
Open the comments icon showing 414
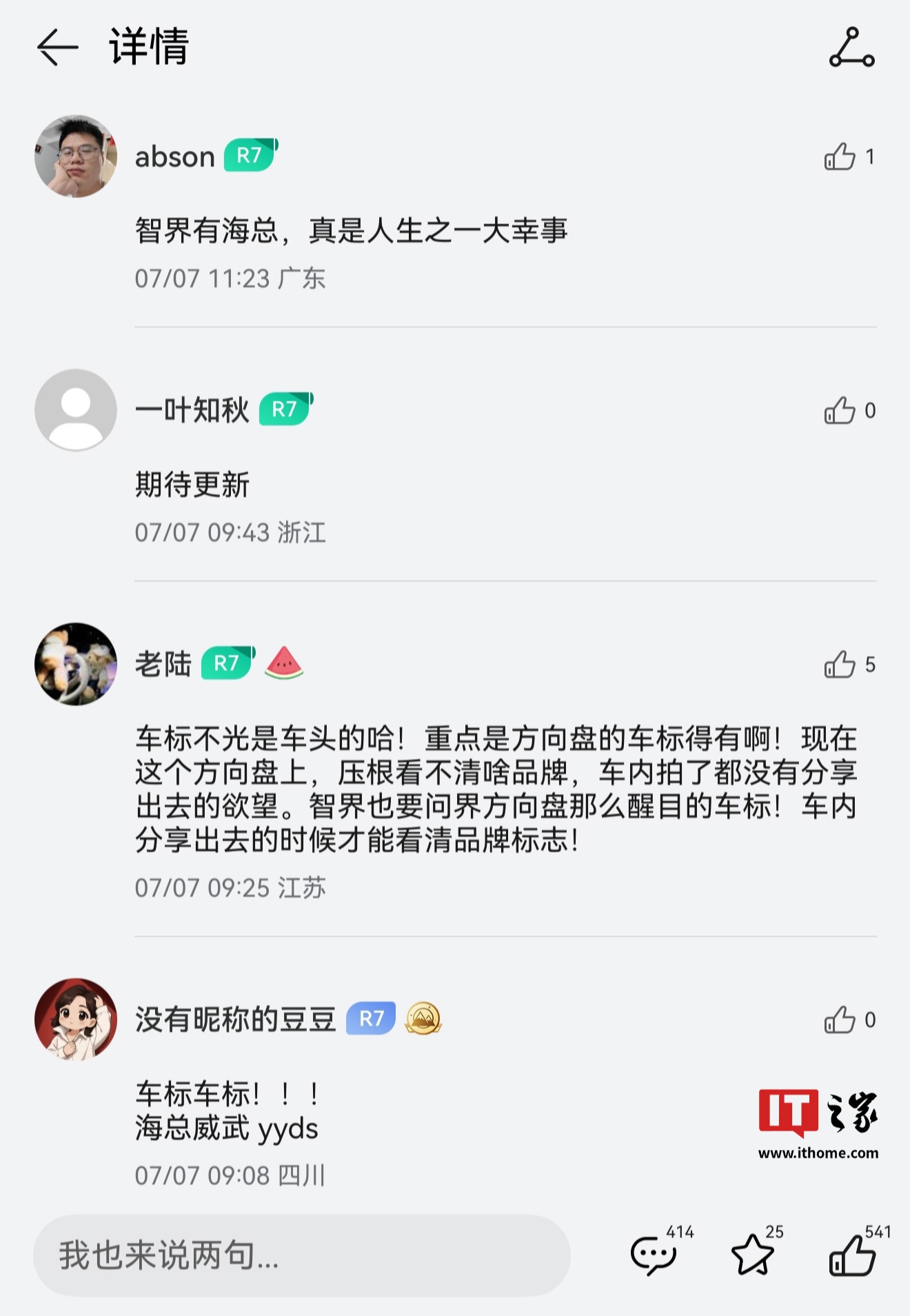point(653,1255)
